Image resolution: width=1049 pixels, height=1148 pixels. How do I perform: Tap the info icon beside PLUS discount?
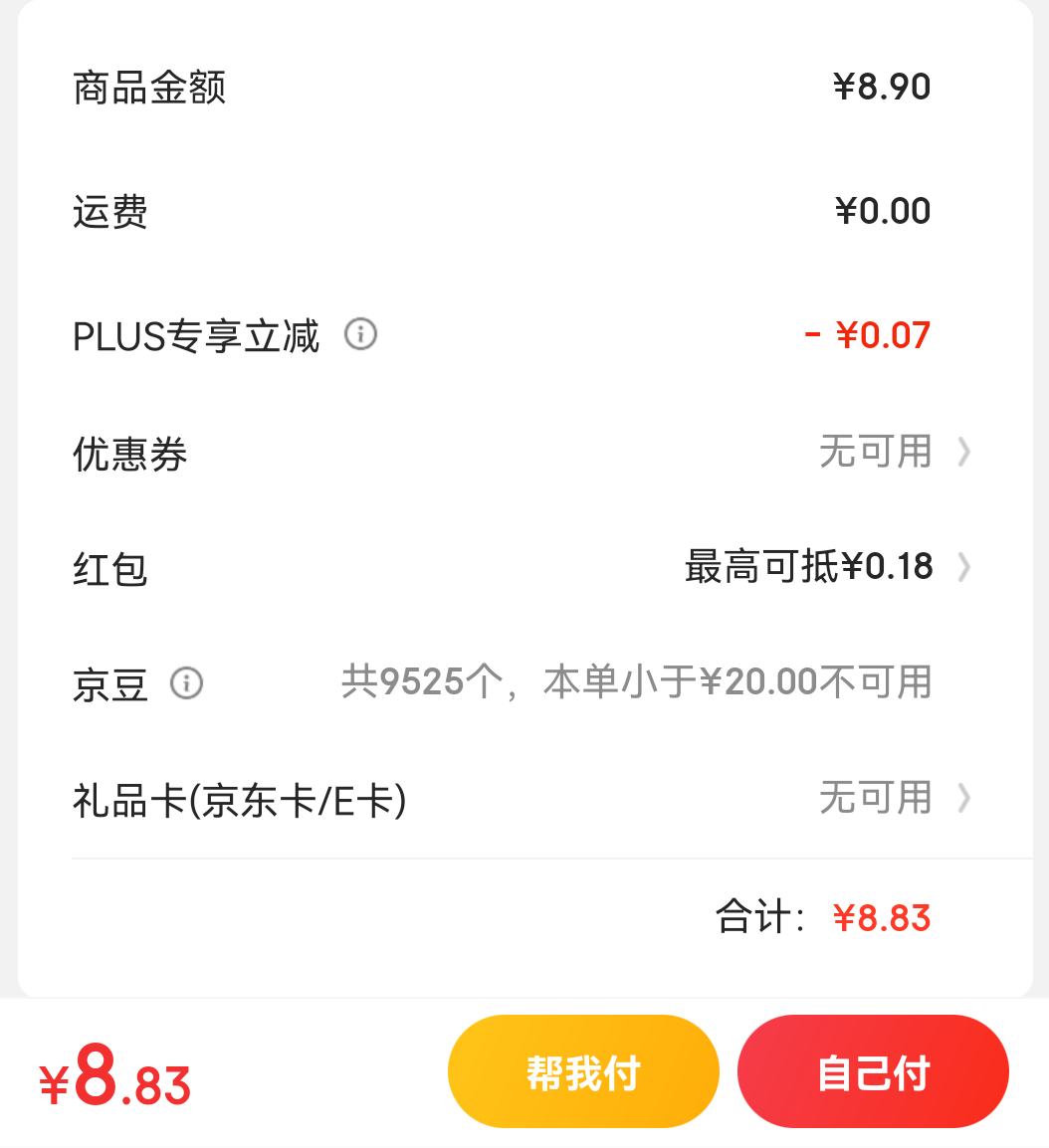pos(362,336)
